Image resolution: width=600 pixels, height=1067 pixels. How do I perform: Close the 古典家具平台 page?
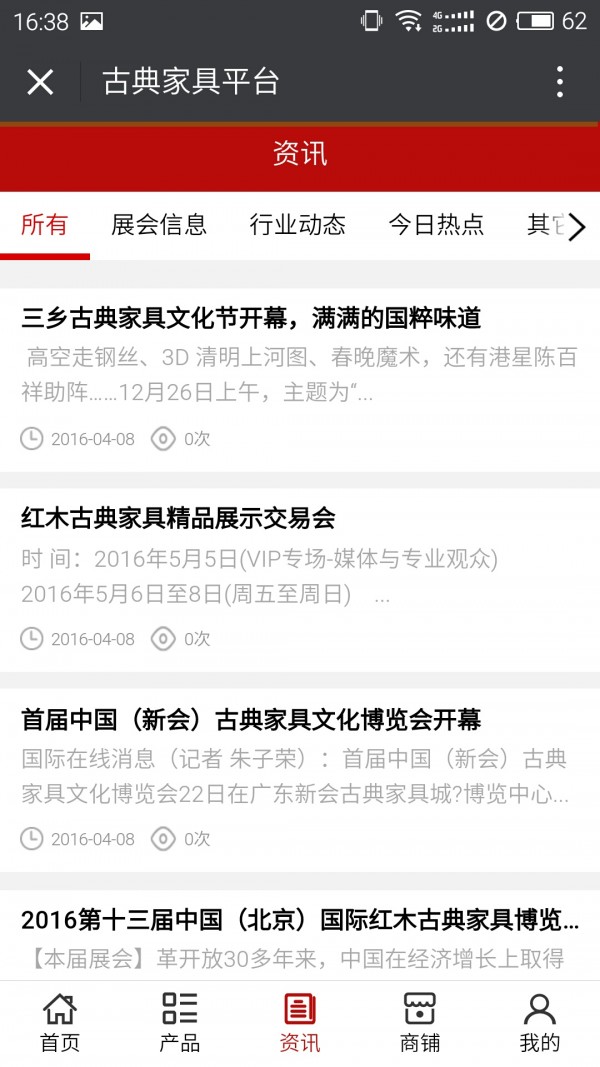click(x=40, y=82)
